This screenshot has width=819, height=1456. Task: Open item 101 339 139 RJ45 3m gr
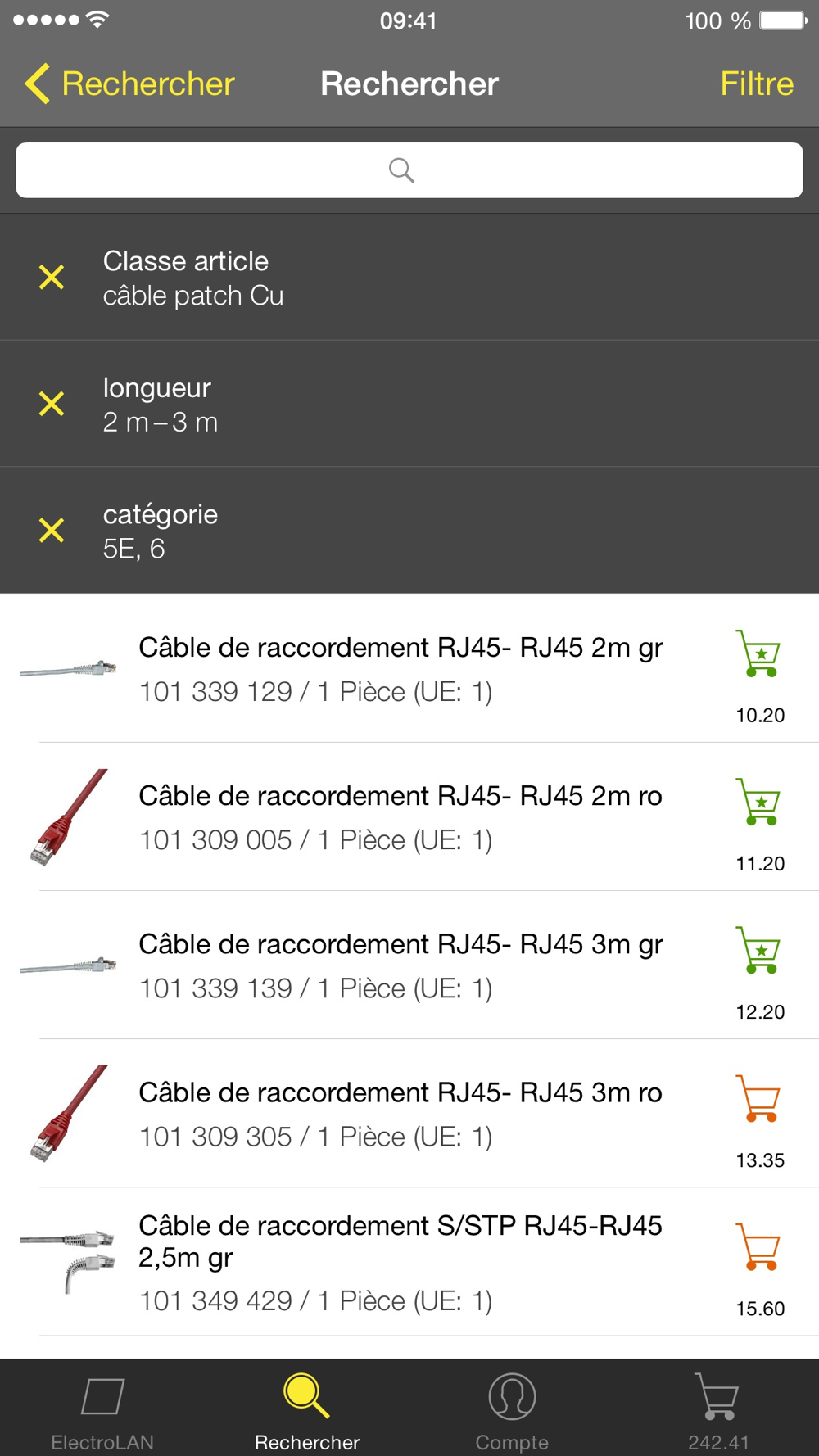(x=400, y=965)
